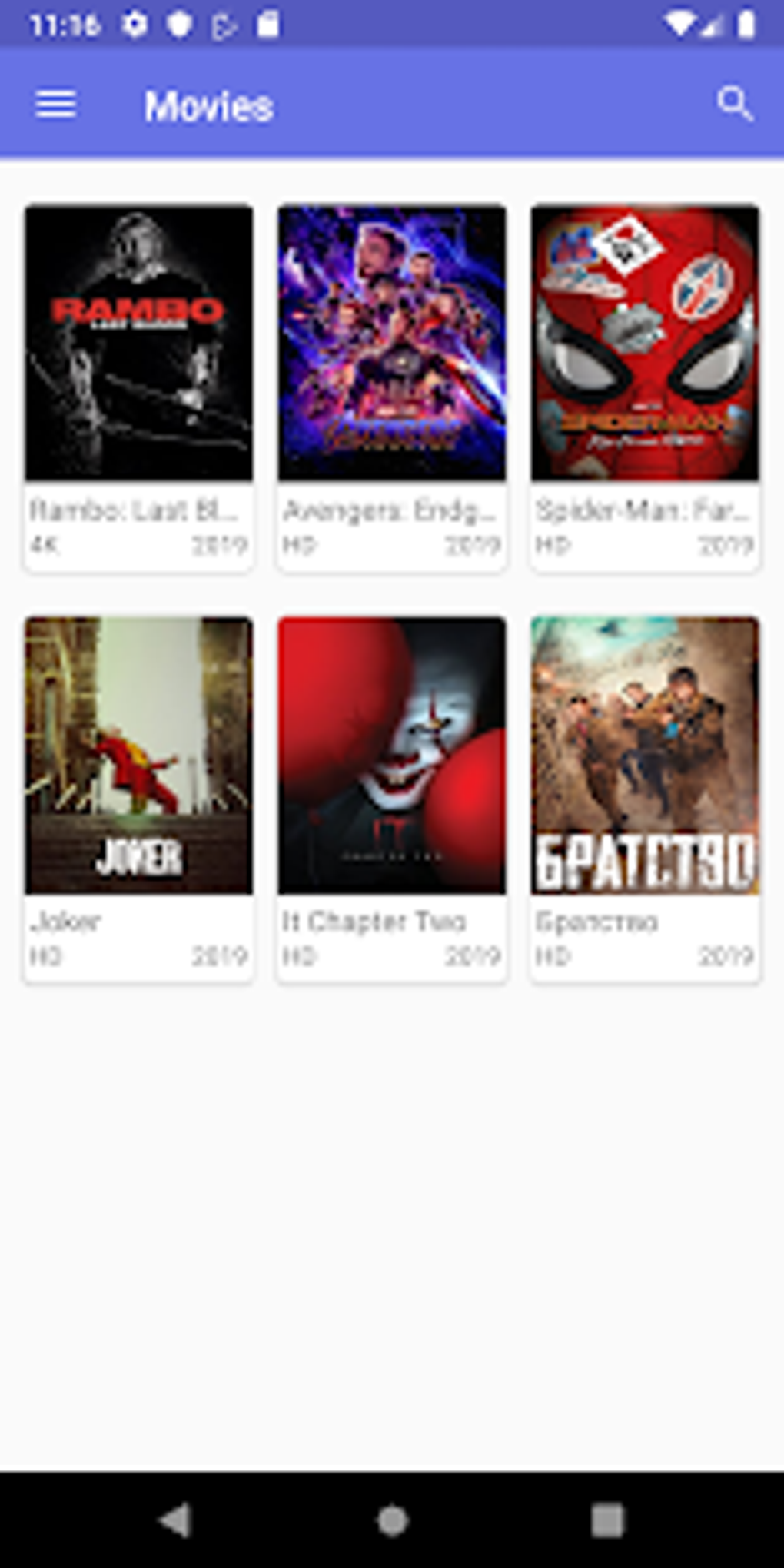The height and width of the screenshot is (1568, 784).
Task: Tap the system home button
Action: [x=392, y=1520]
